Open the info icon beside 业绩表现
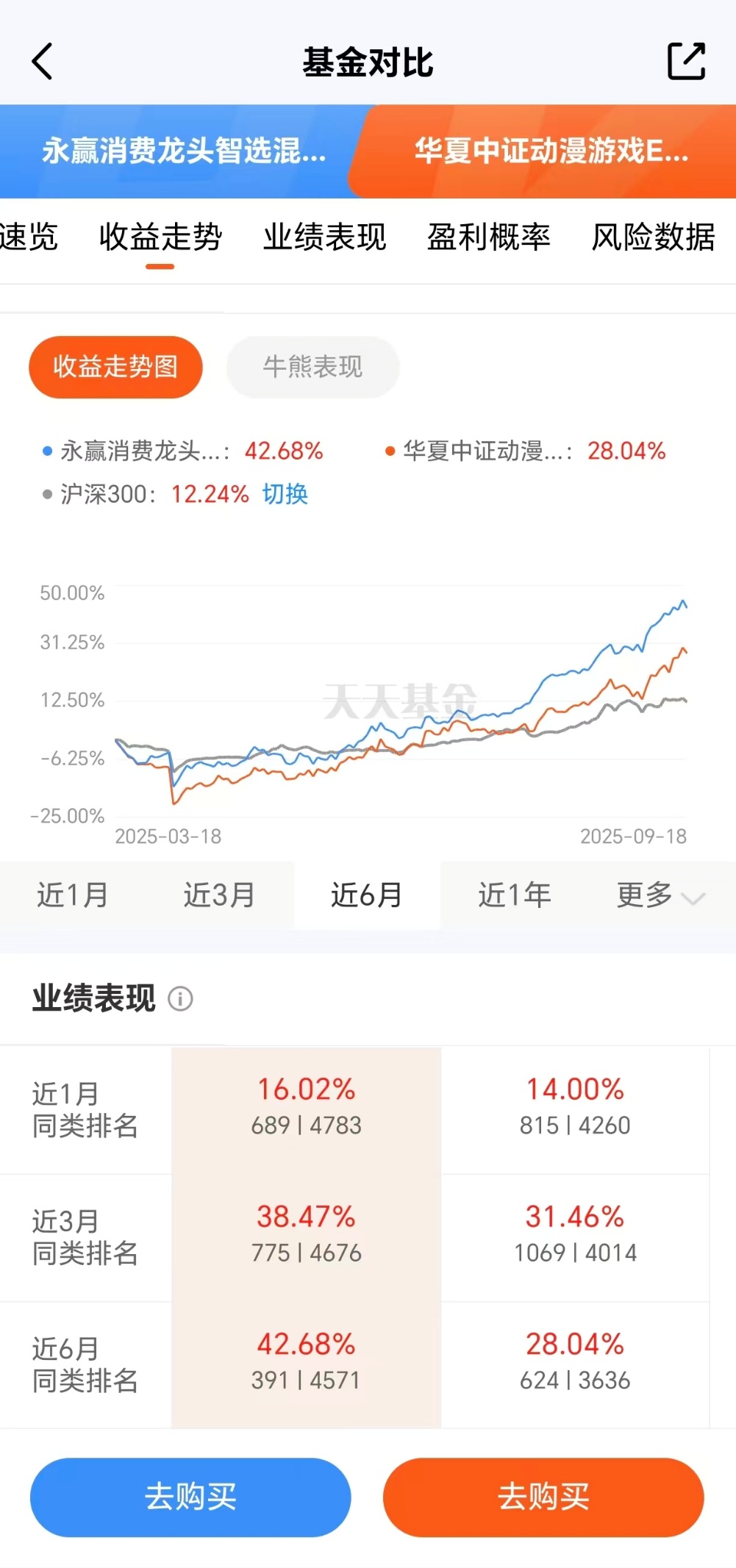This screenshot has height=1568, width=736. click(x=180, y=999)
